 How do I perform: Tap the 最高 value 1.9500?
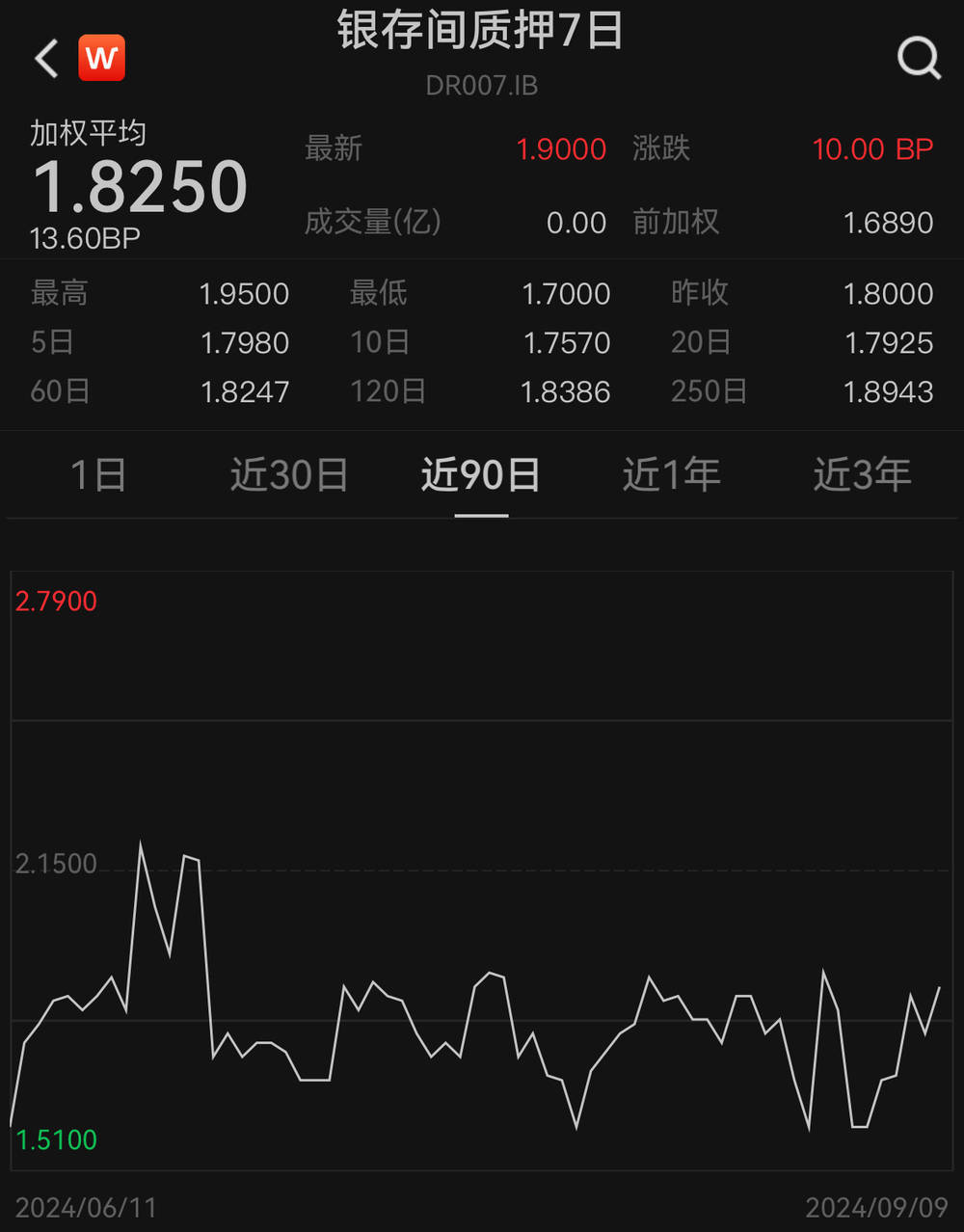click(244, 293)
